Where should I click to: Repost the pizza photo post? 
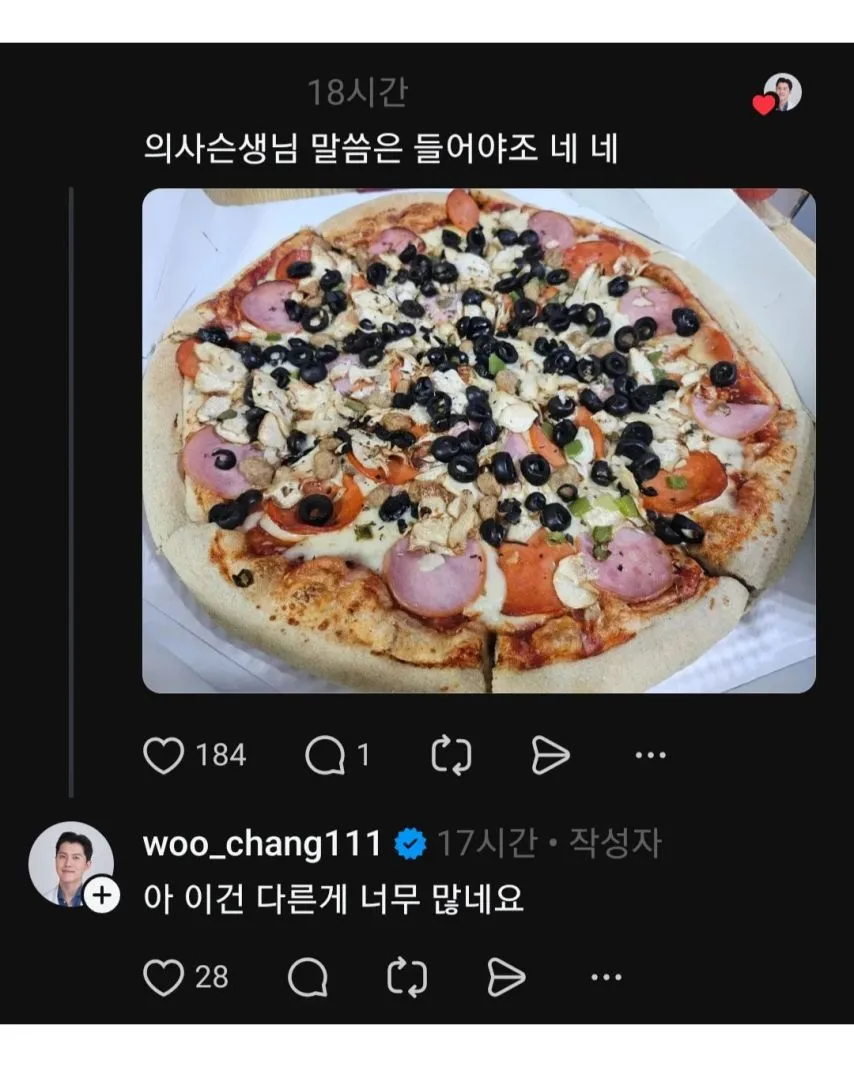(451, 755)
